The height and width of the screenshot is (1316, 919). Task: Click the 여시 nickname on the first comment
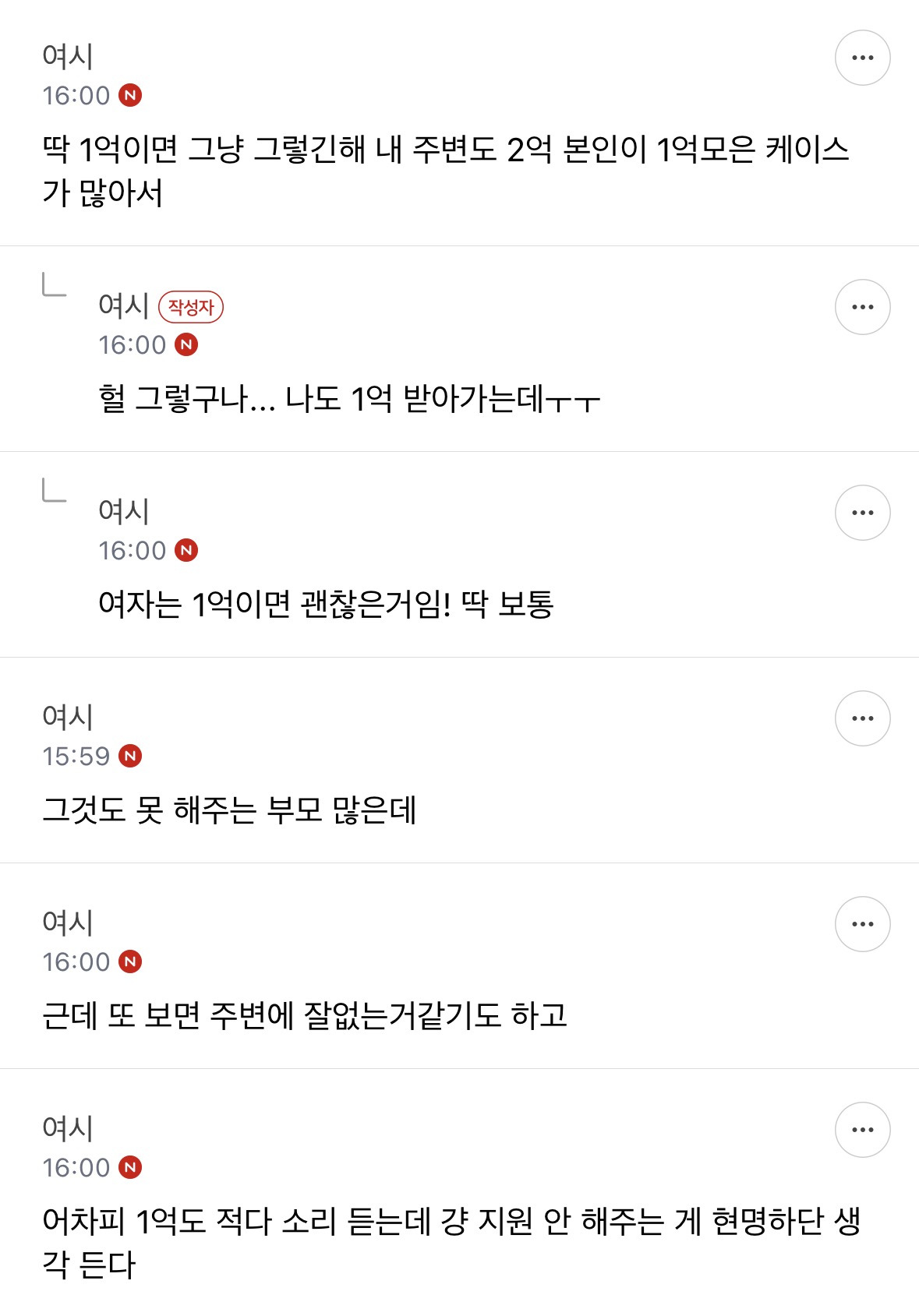tap(69, 57)
